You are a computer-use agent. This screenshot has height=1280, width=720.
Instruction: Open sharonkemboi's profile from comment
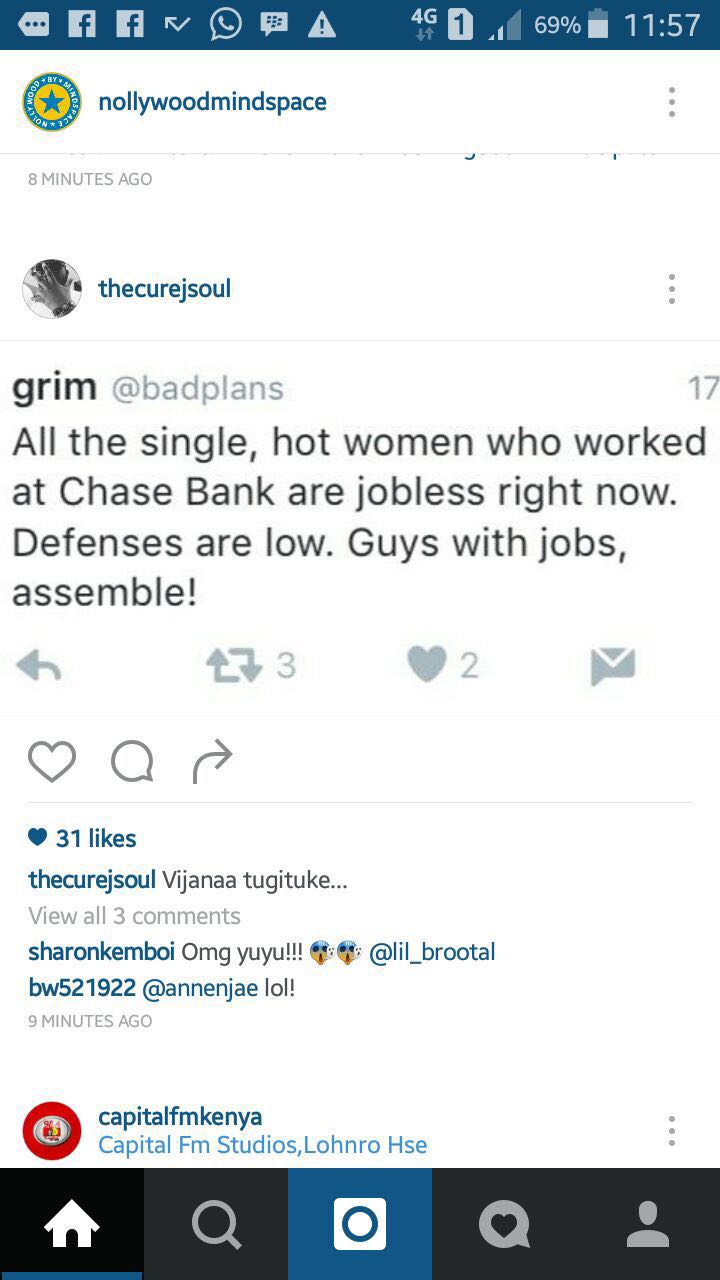tap(101, 952)
